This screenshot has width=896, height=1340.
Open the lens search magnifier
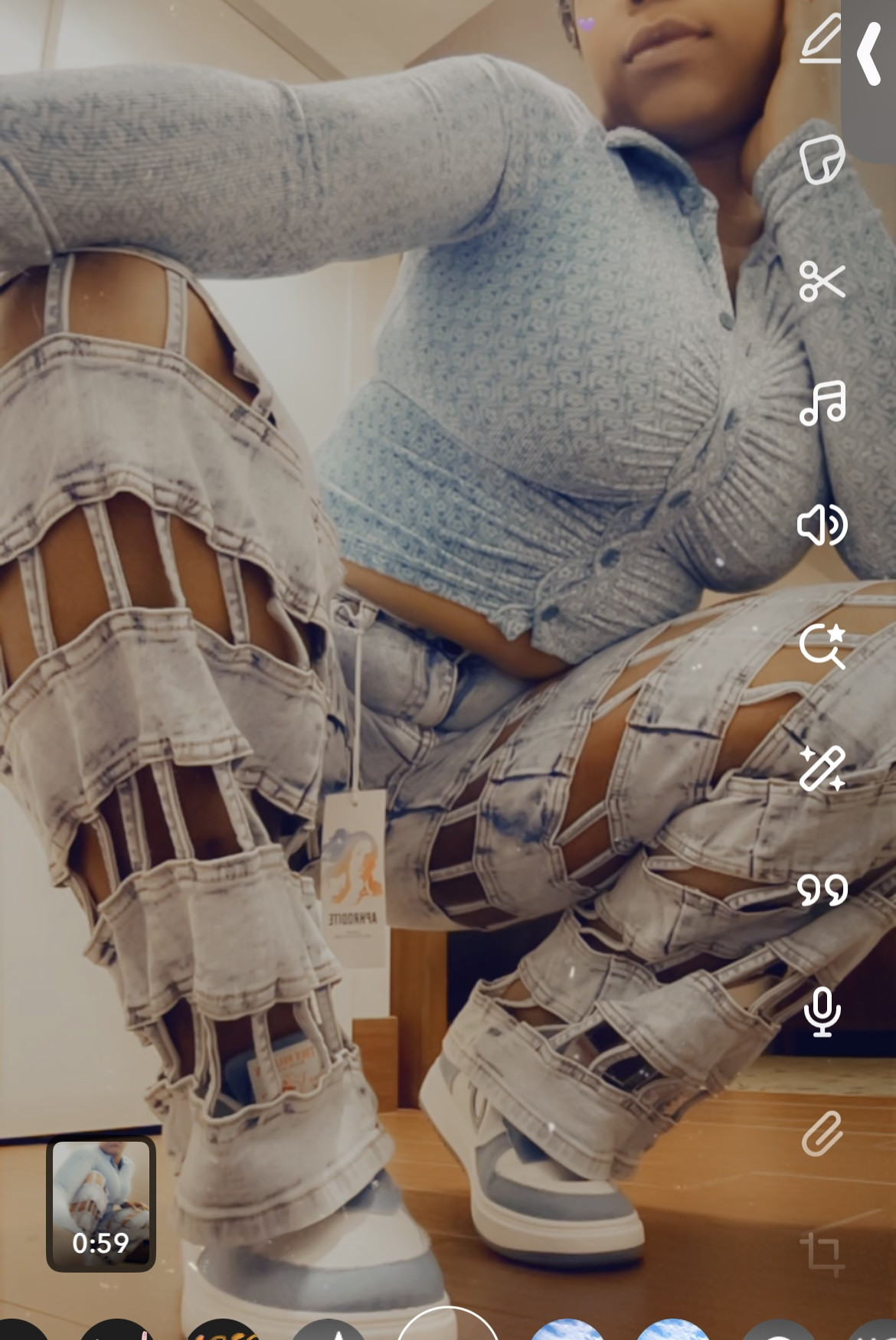(x=822, y=646)
